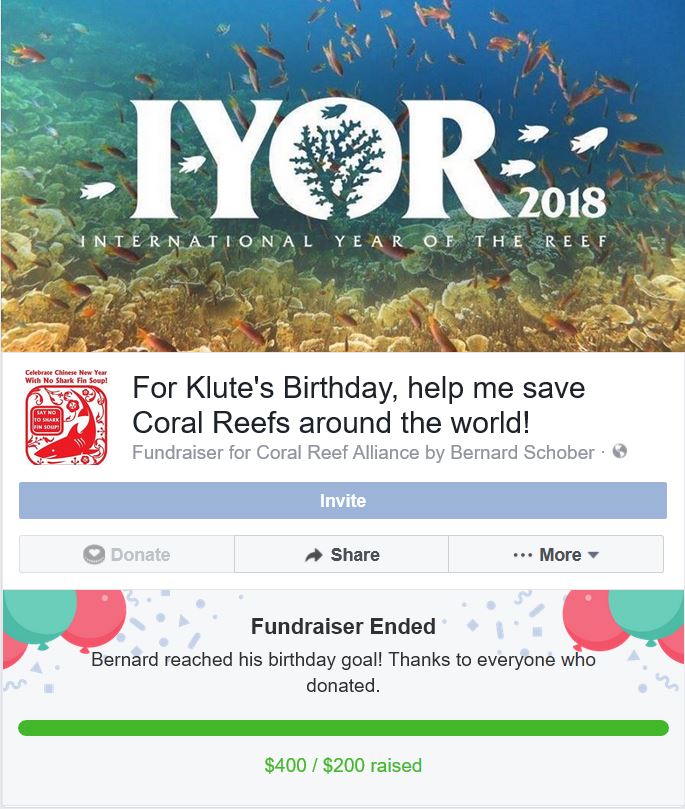The width and height of the screenshot is (685, 809).
Task: Open the IYOR 2018 cover photo
Action: tap(342, 176)
